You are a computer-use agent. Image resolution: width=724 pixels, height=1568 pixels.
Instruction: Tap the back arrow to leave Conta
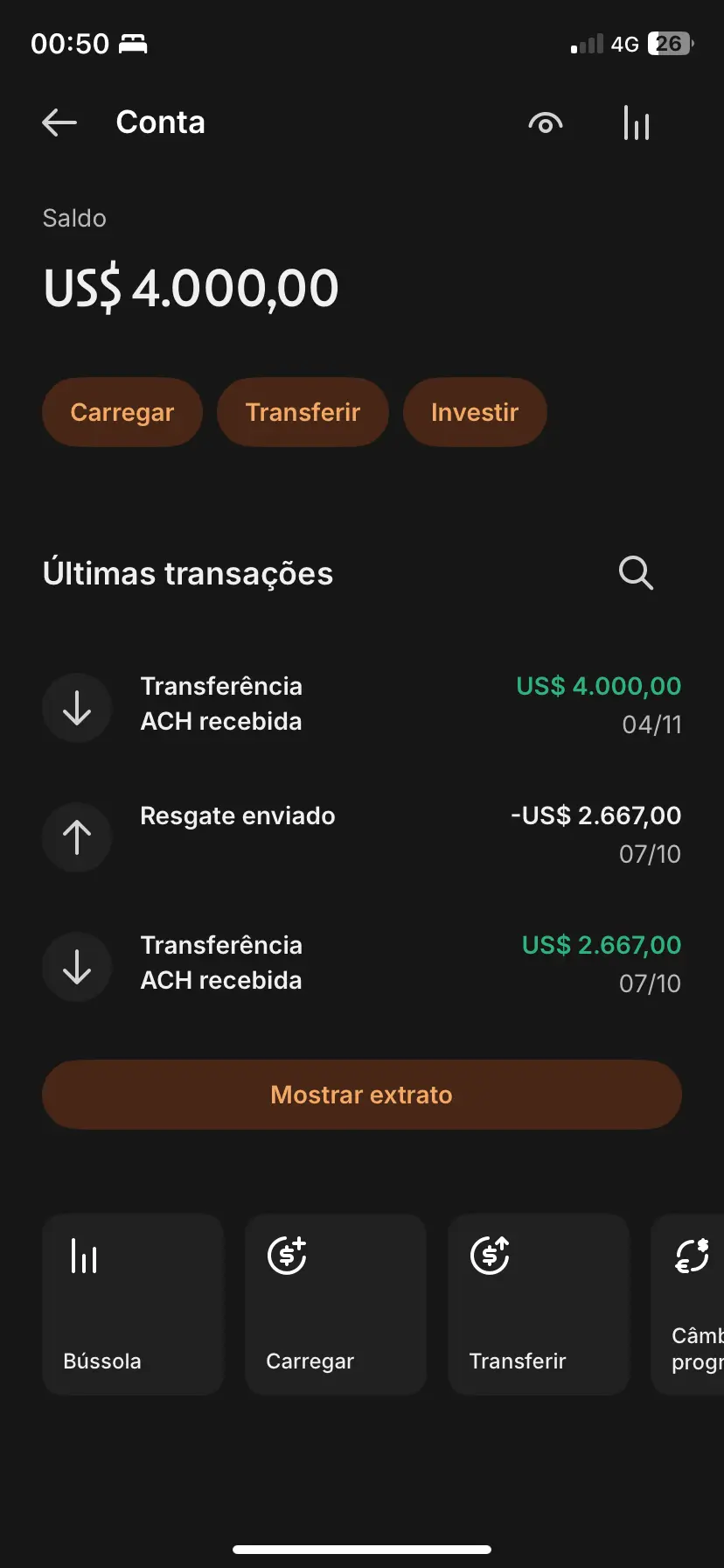(x=59, y=122)
